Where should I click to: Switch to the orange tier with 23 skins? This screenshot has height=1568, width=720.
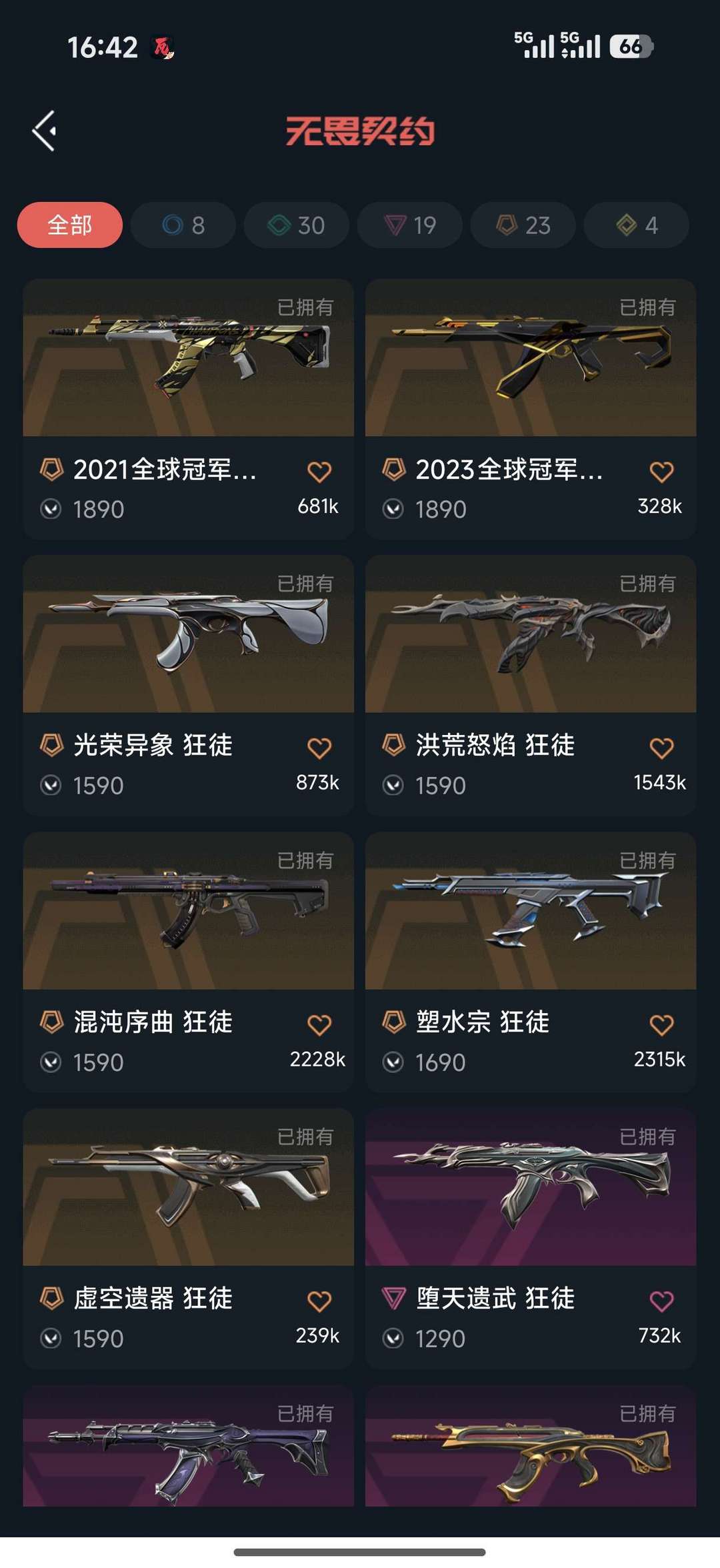[x=523, y=225]
